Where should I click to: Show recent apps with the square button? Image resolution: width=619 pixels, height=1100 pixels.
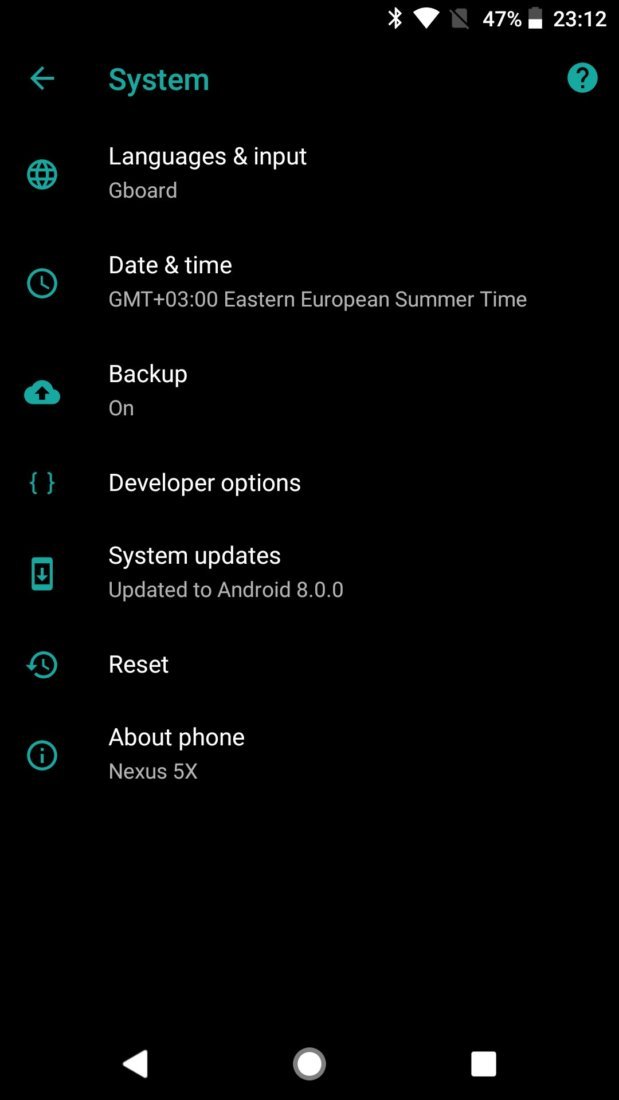pos(483,1063)
